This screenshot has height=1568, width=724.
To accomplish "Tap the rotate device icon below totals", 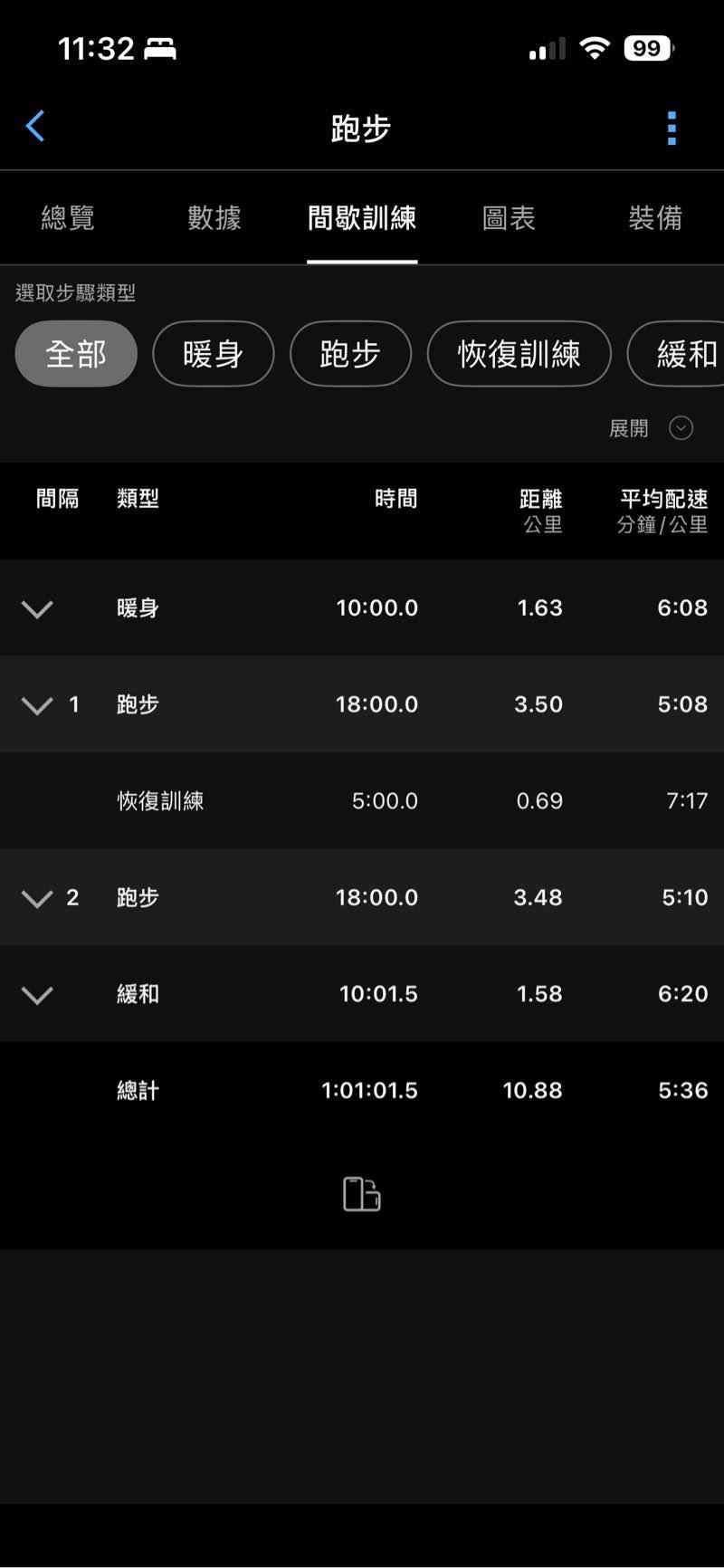I will click(x=362, y=1194).
